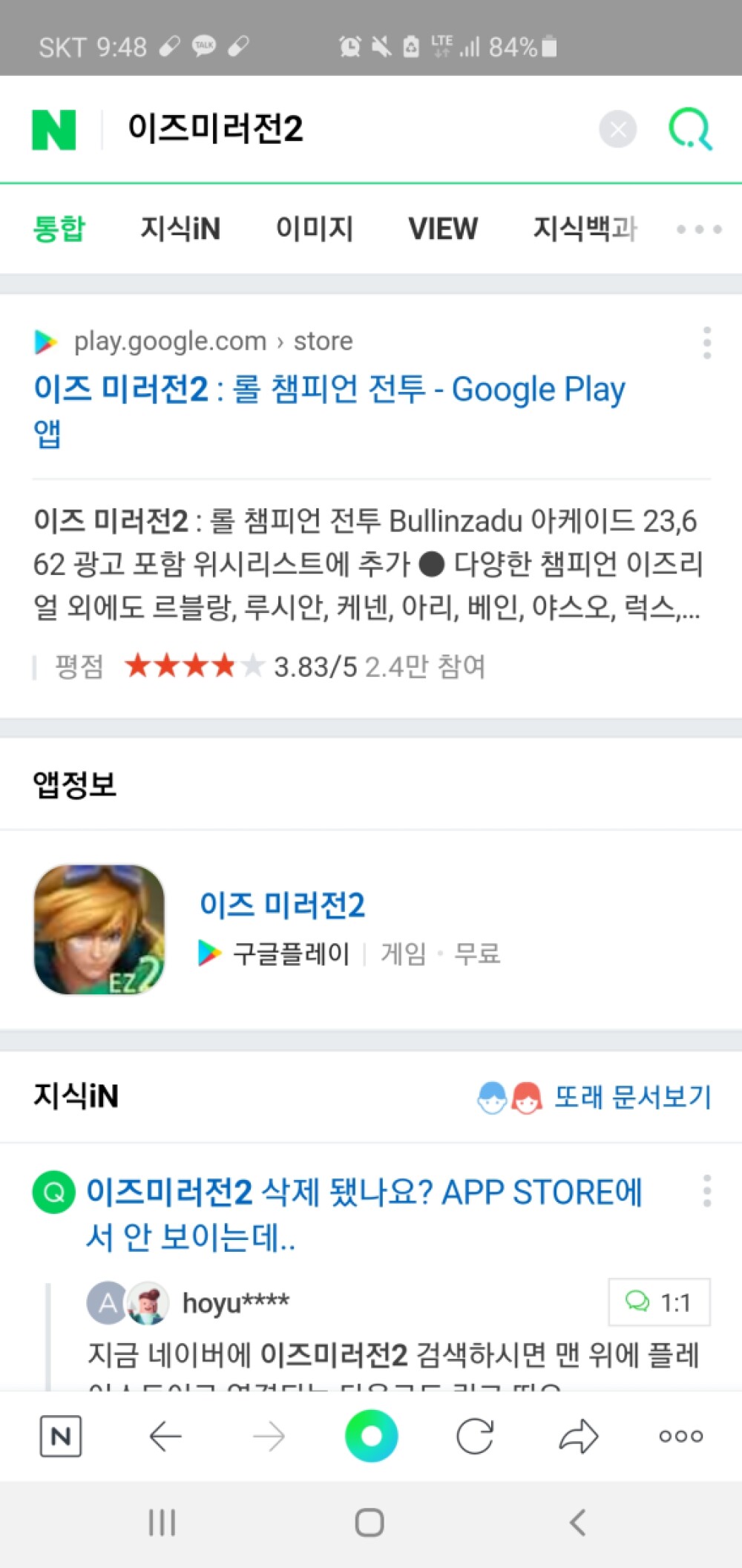Tap the green search icon
Screen dimensions: 742x1568
tap(690, 130)
